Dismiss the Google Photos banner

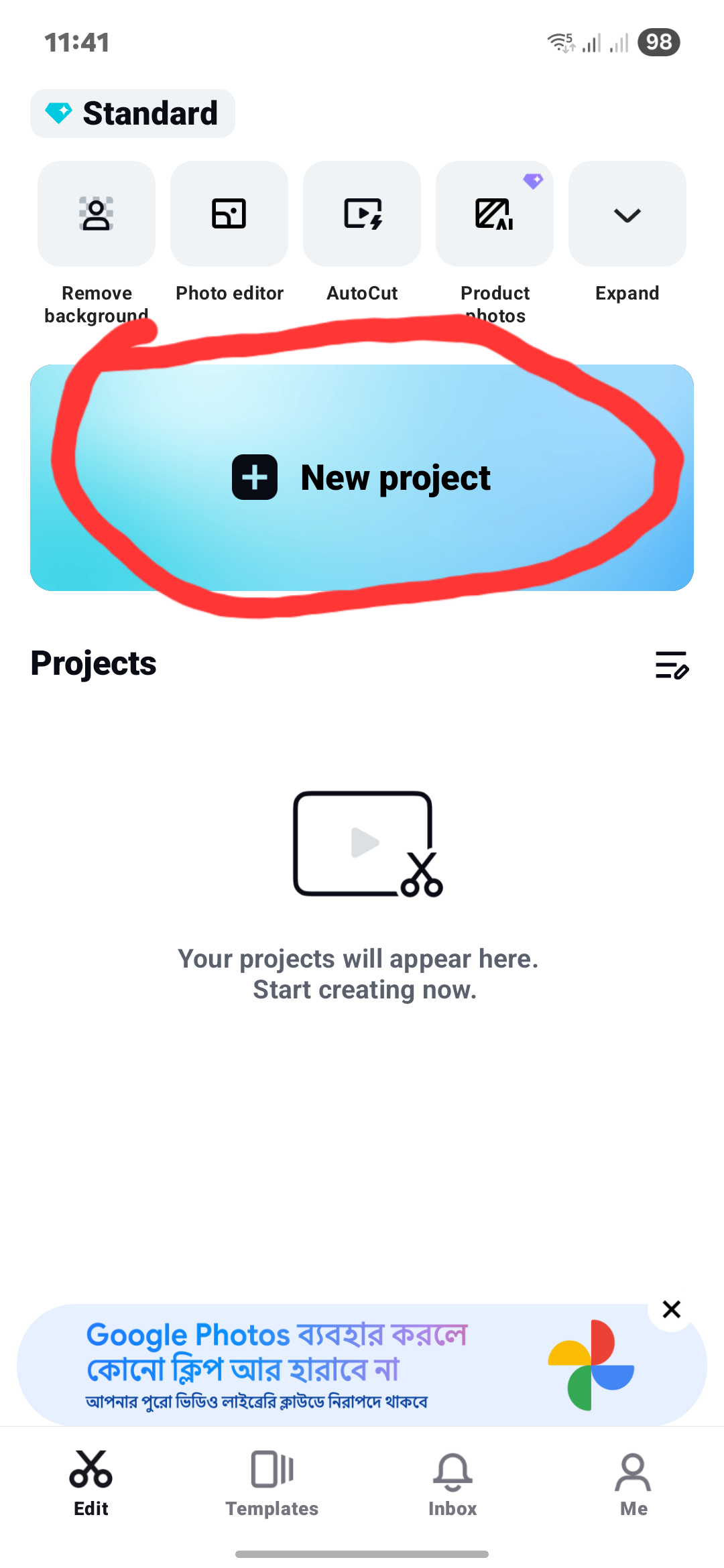click(x=671, y=1309)
